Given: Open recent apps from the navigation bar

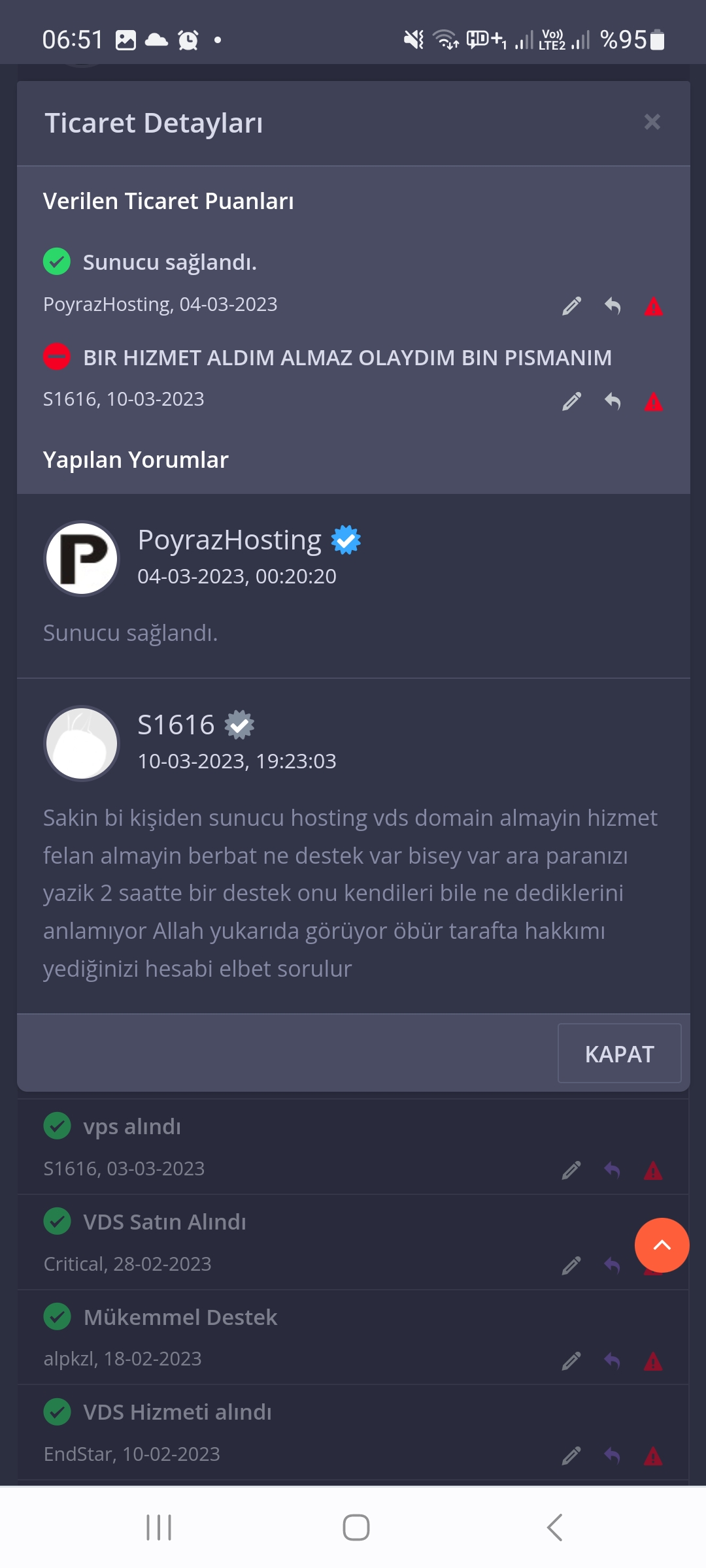Looking at the screenshot, I should tap(159, 1527).
